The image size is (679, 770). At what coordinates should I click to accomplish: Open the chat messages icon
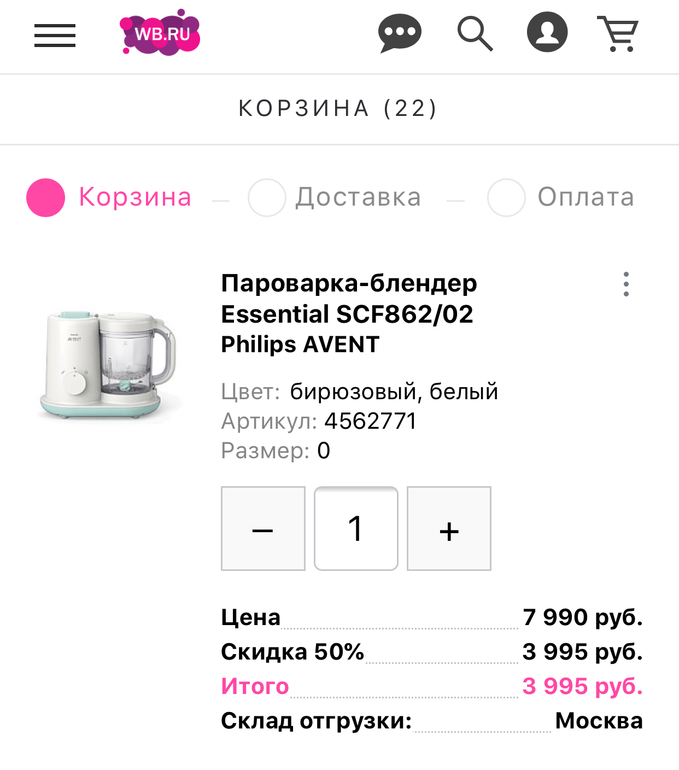click(400, 34)
